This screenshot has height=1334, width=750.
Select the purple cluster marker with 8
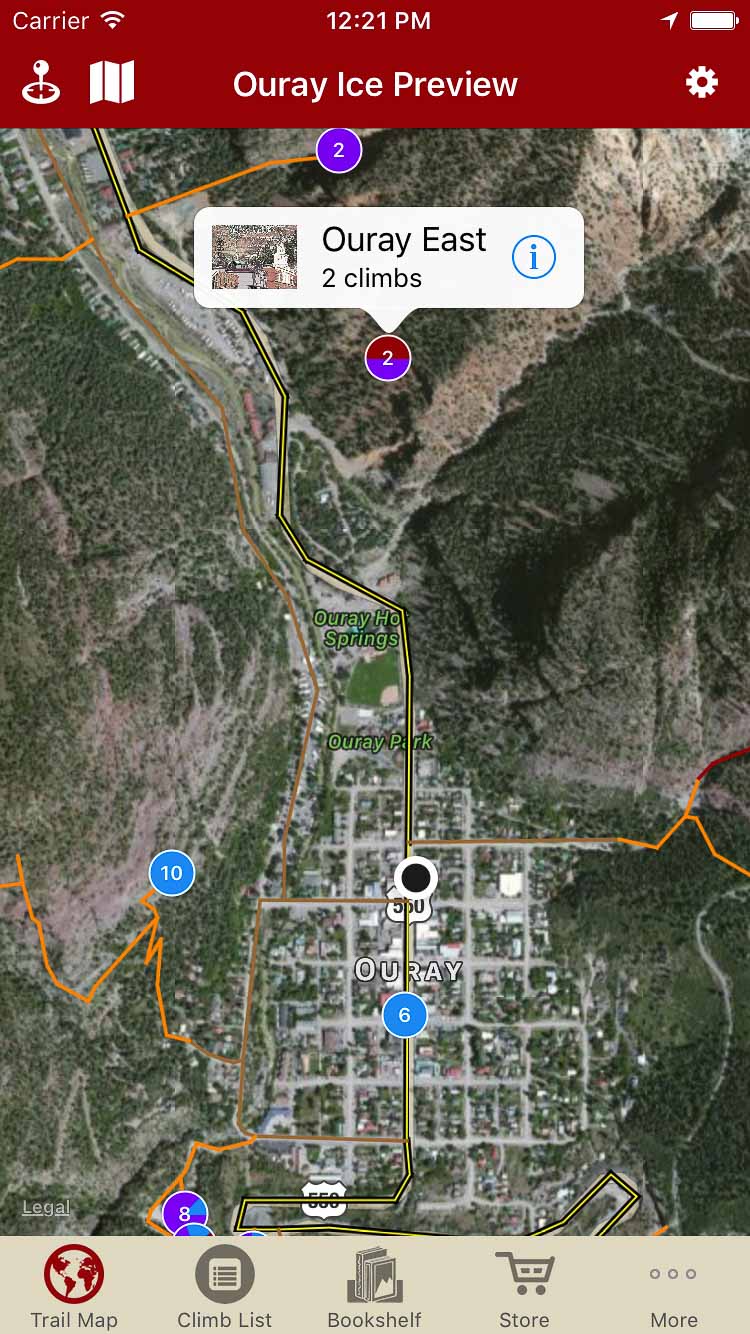pos(184,1213)
